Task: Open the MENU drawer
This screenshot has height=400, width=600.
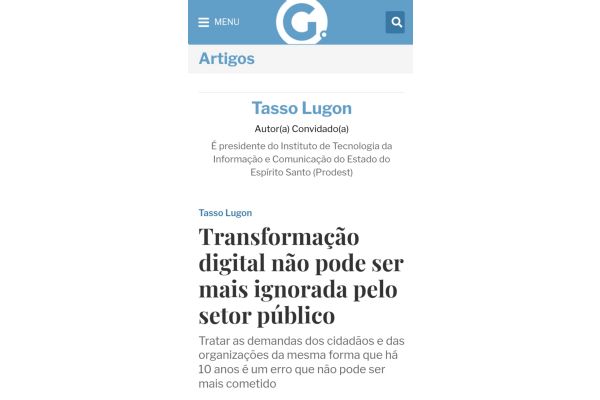Action: [218, 22]
